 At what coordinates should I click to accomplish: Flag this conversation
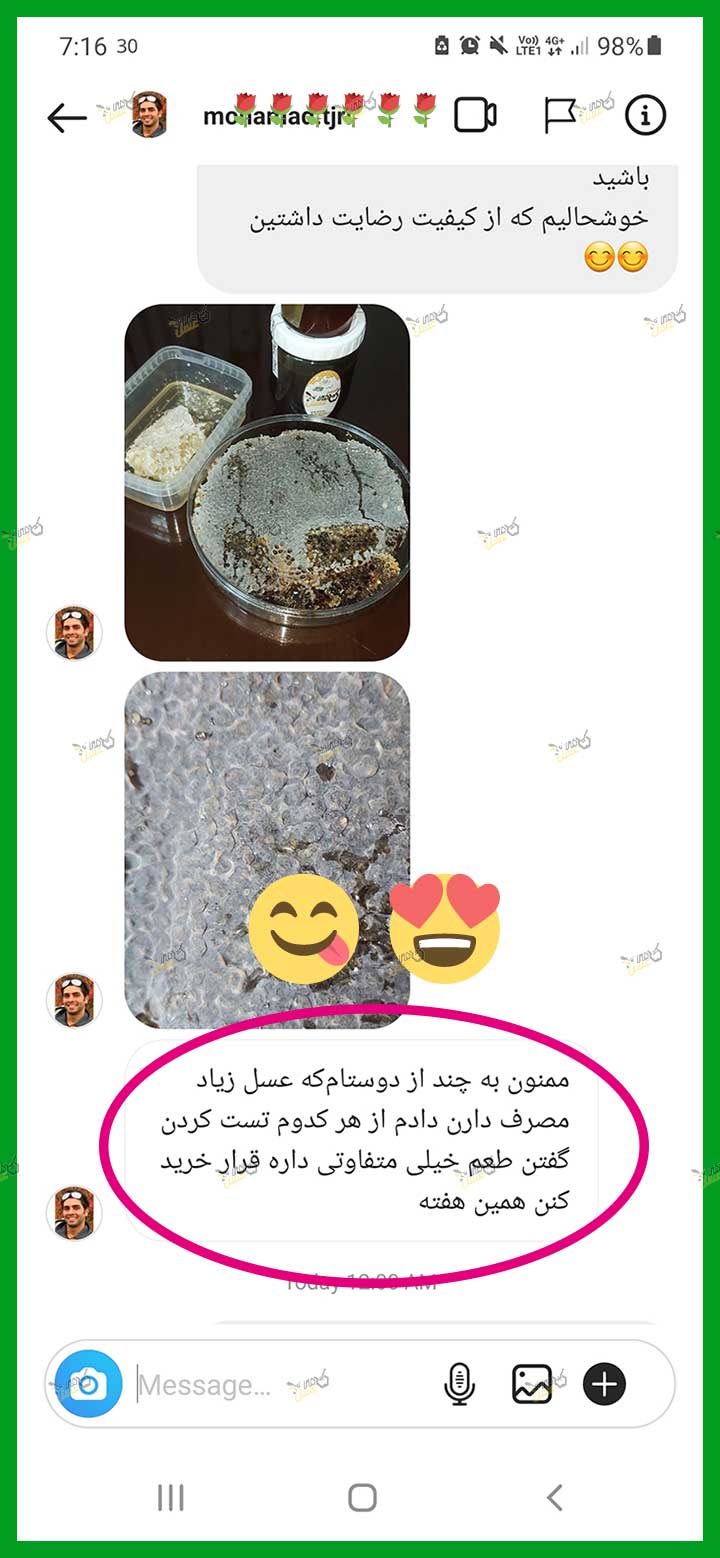[x=560, y=116]
